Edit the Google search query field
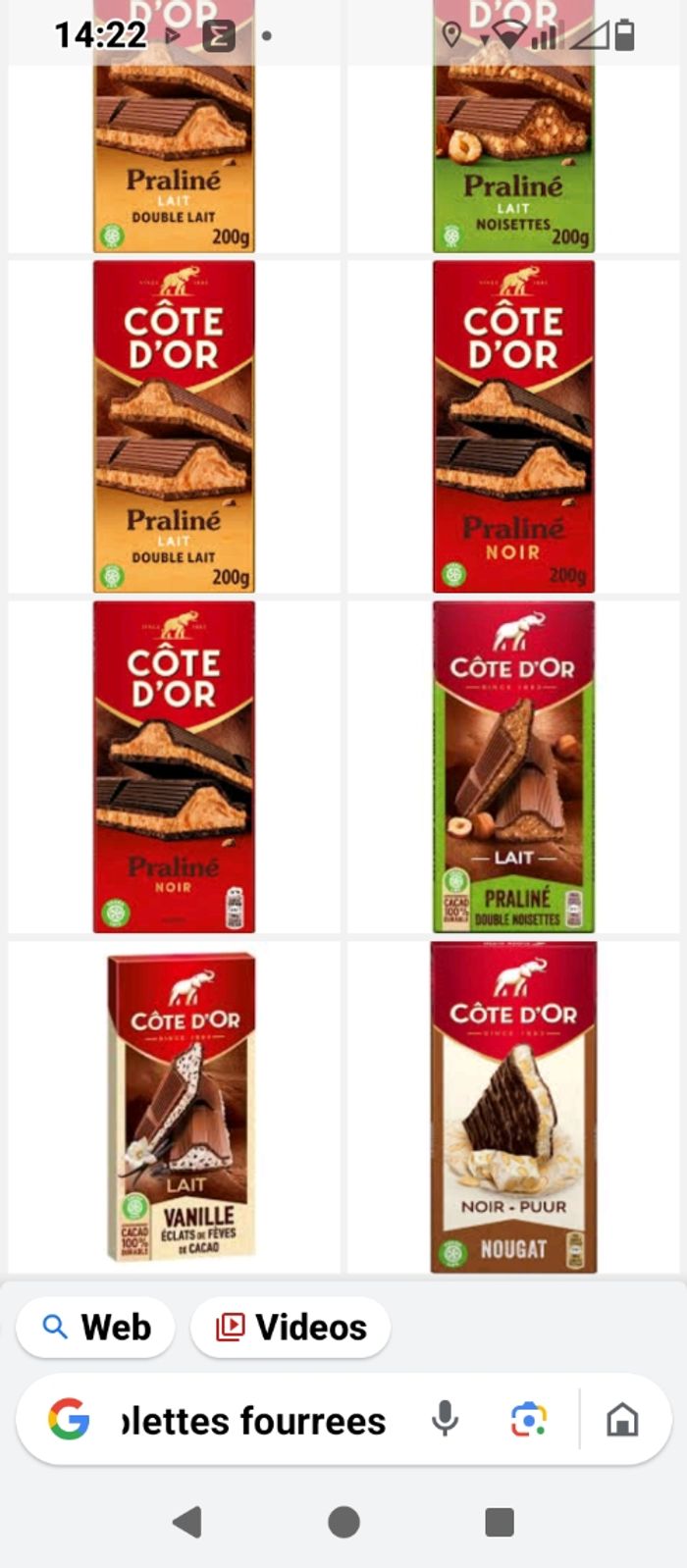The image size is (687, 1568). [253, 1420]
